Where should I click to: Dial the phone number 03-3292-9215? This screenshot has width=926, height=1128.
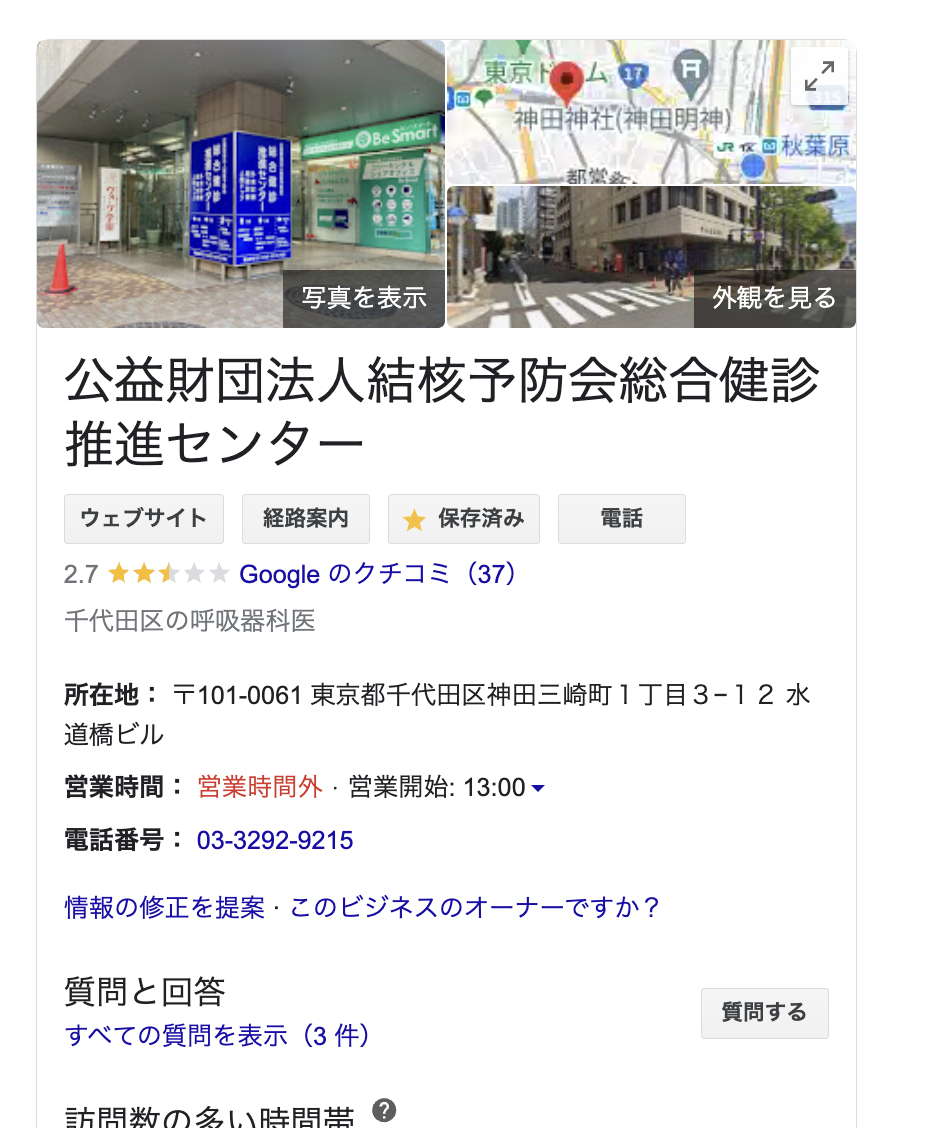(275, 840)
